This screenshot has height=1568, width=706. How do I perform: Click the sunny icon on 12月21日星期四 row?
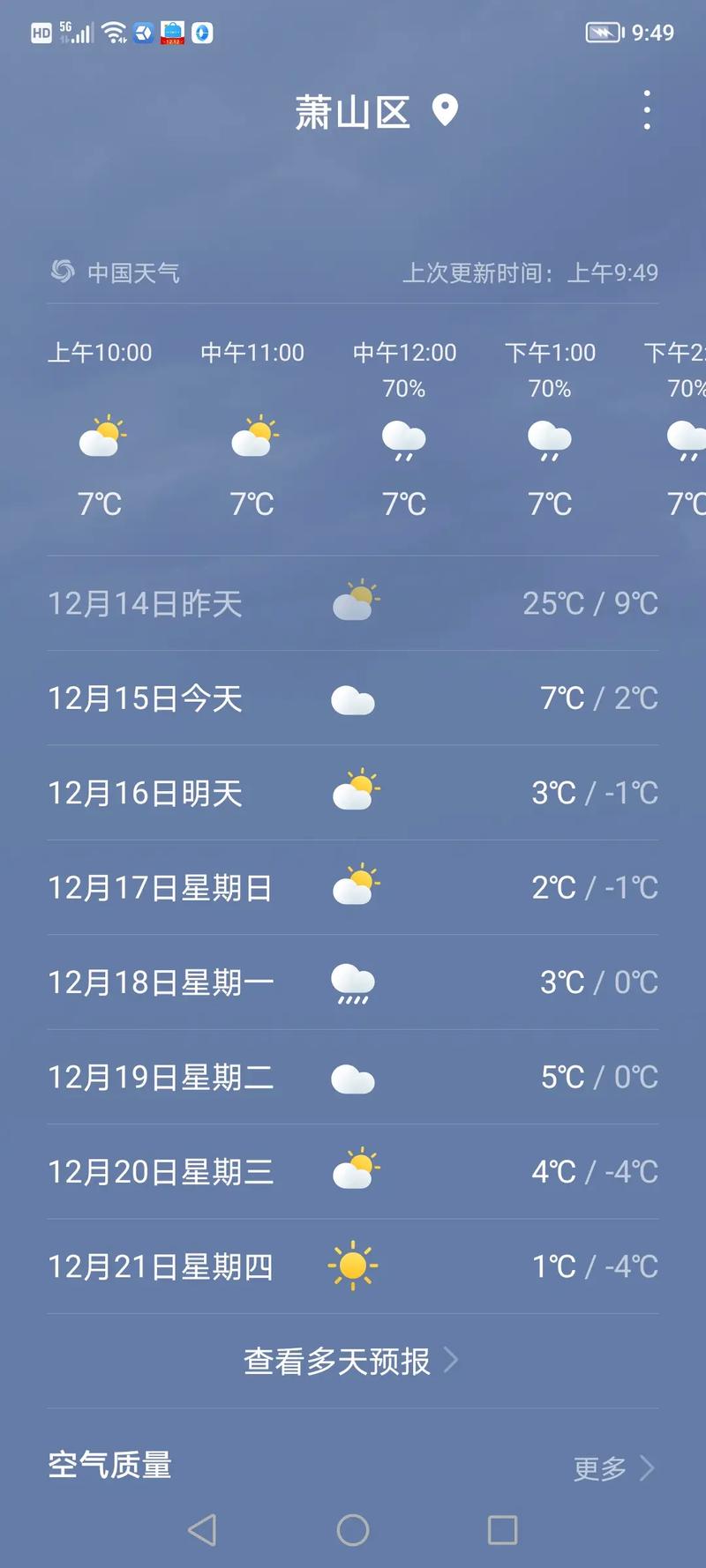tap(351, 1265)
